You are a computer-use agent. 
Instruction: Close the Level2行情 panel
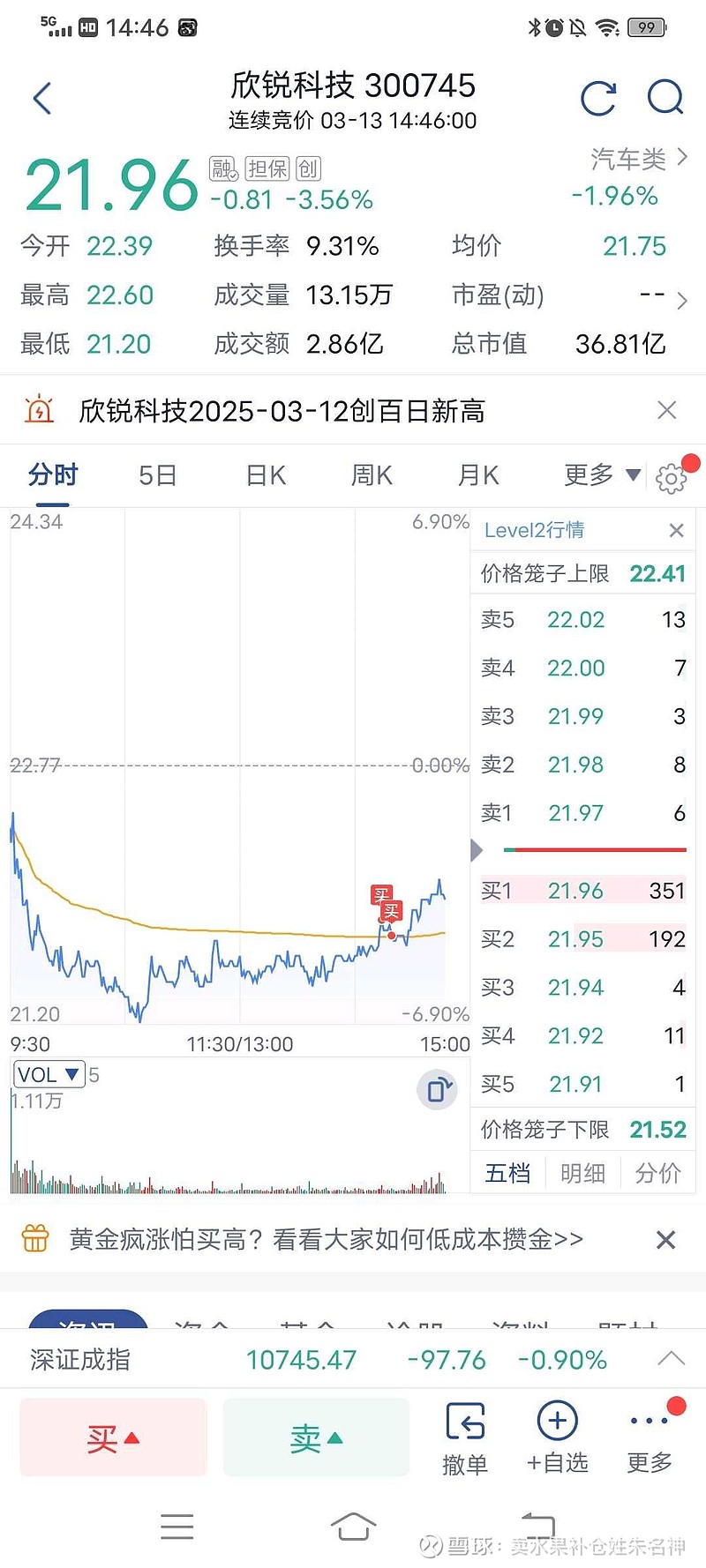pyautogui.click(x=676, y=530)
